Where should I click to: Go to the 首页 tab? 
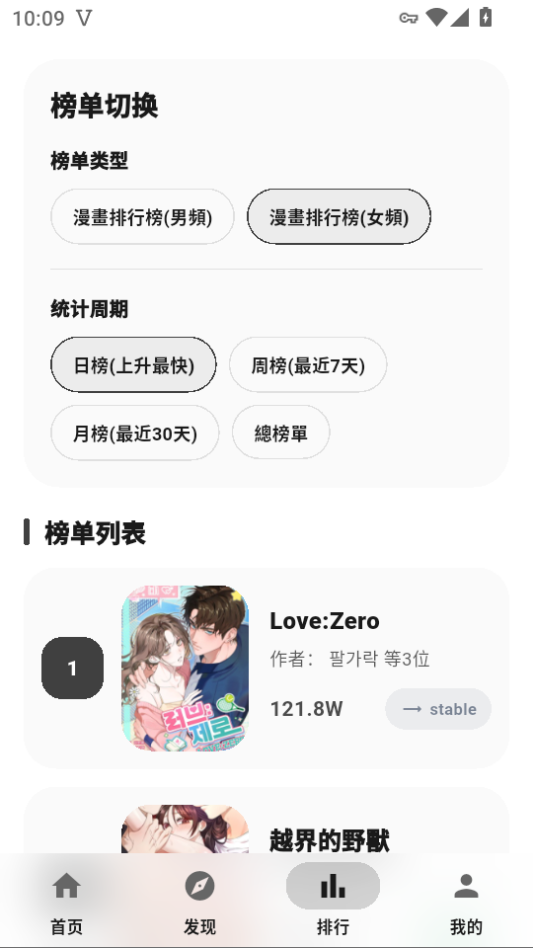(66, 901)
